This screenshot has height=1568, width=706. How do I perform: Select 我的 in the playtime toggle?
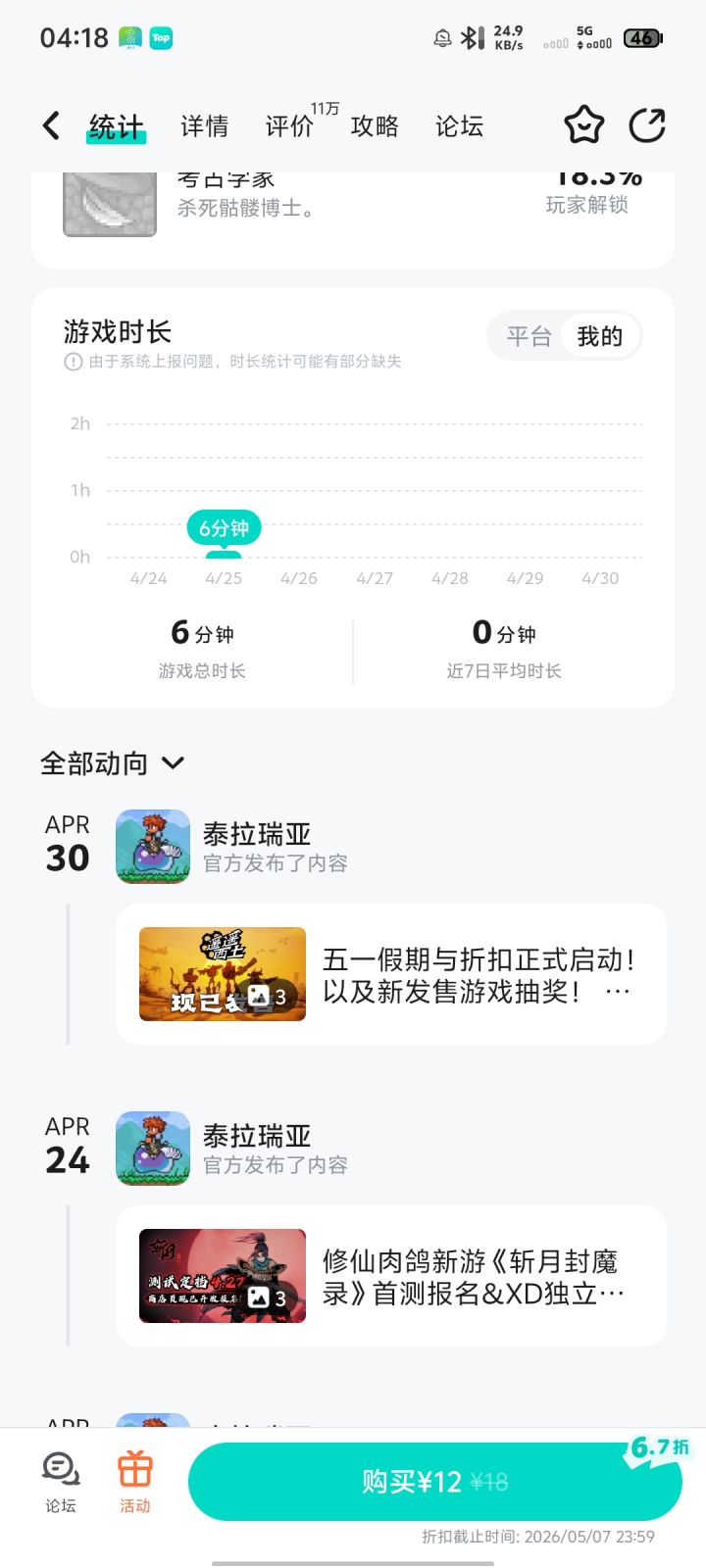[599, 336]
